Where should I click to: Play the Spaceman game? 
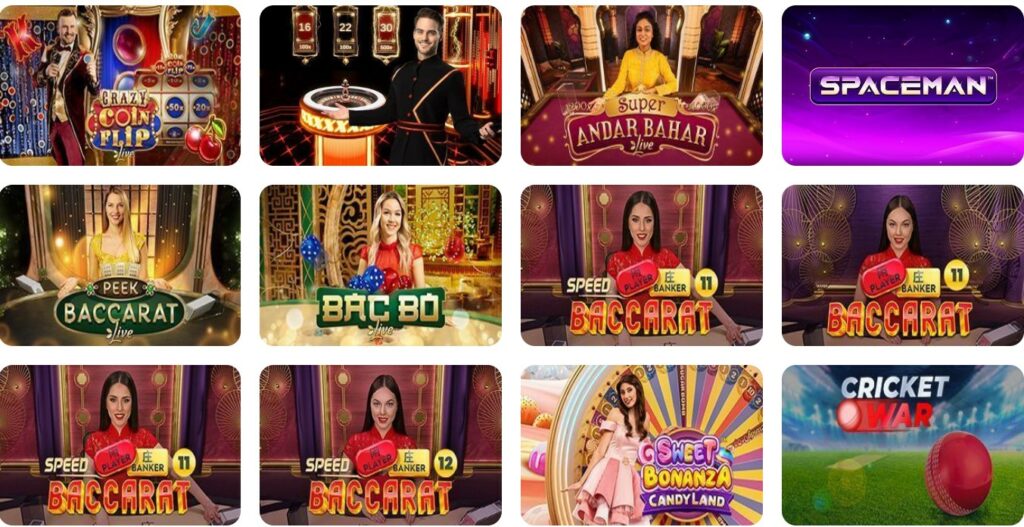(902, 85)
